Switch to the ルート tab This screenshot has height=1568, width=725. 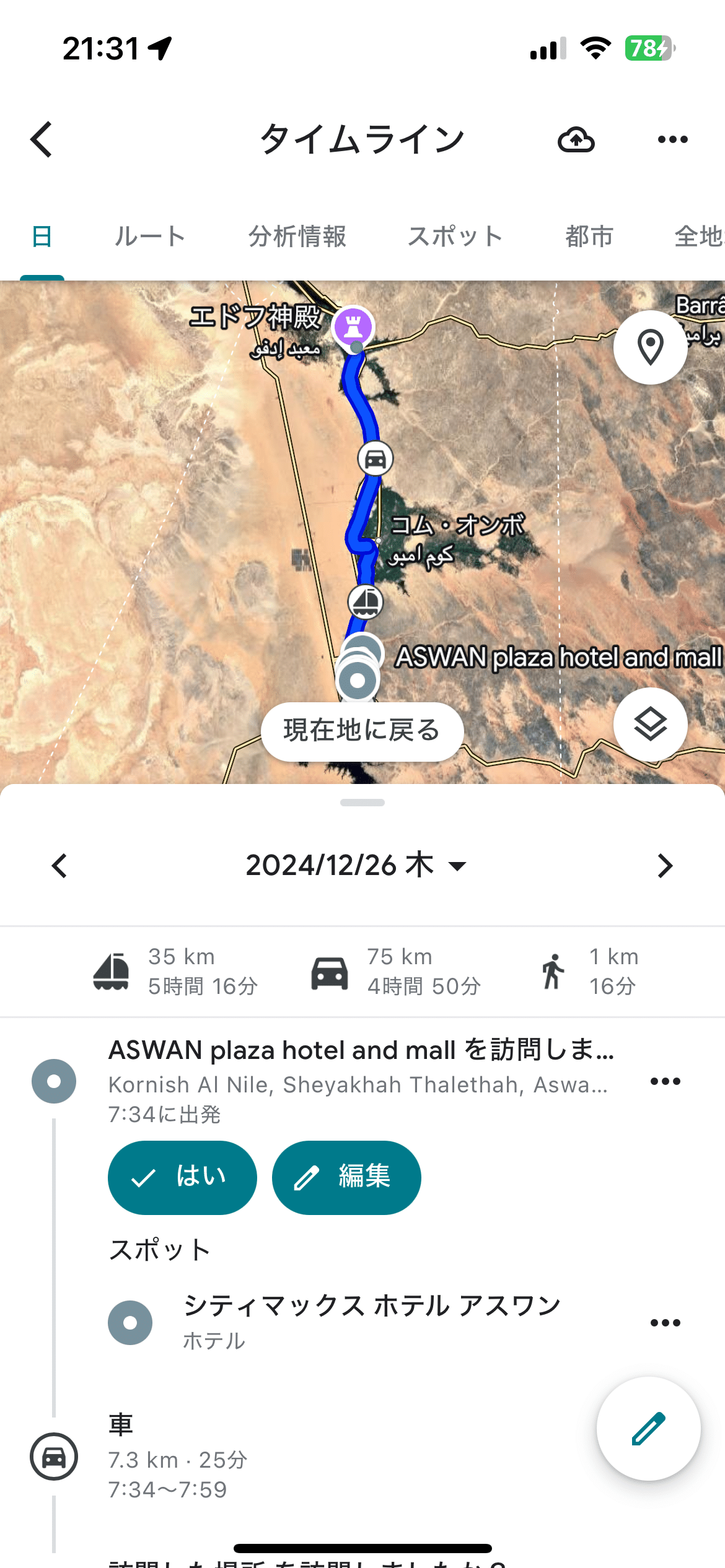(x=149, y=236)
